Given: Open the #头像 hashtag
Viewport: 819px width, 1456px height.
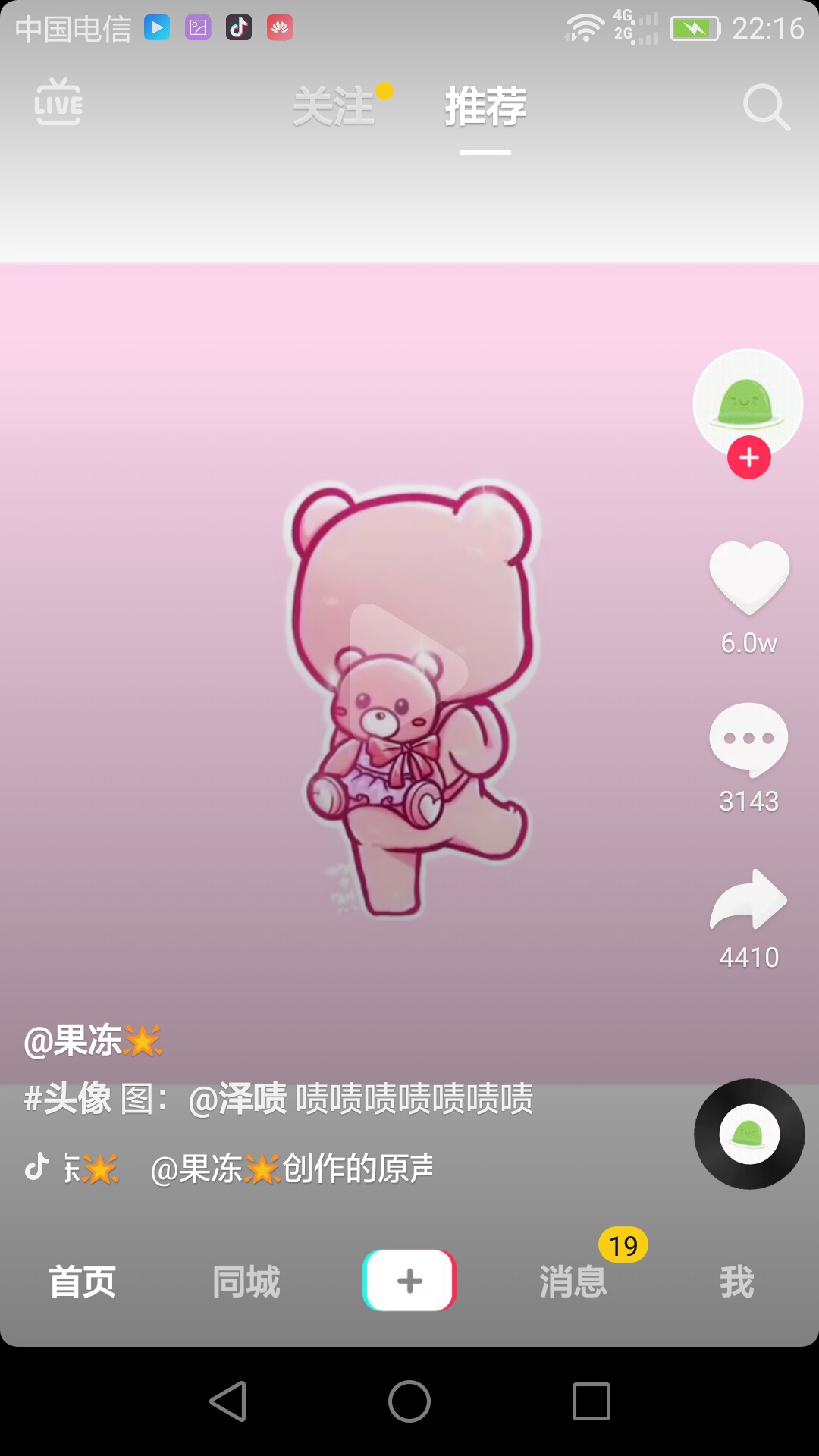Looking at the screenshot, I should coord(67,1098).
